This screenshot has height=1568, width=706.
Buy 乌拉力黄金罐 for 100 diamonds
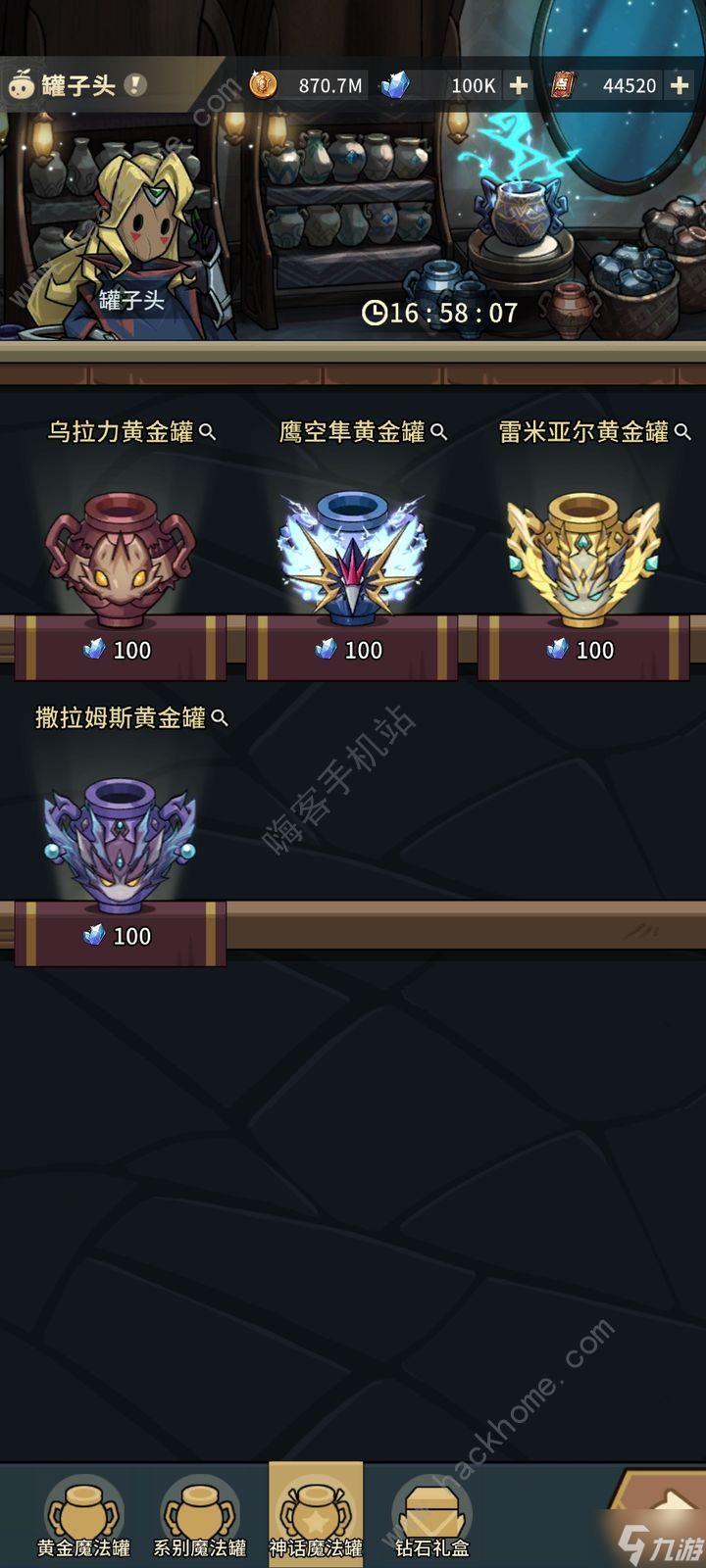pyautogui.click(x=120, y=649)
